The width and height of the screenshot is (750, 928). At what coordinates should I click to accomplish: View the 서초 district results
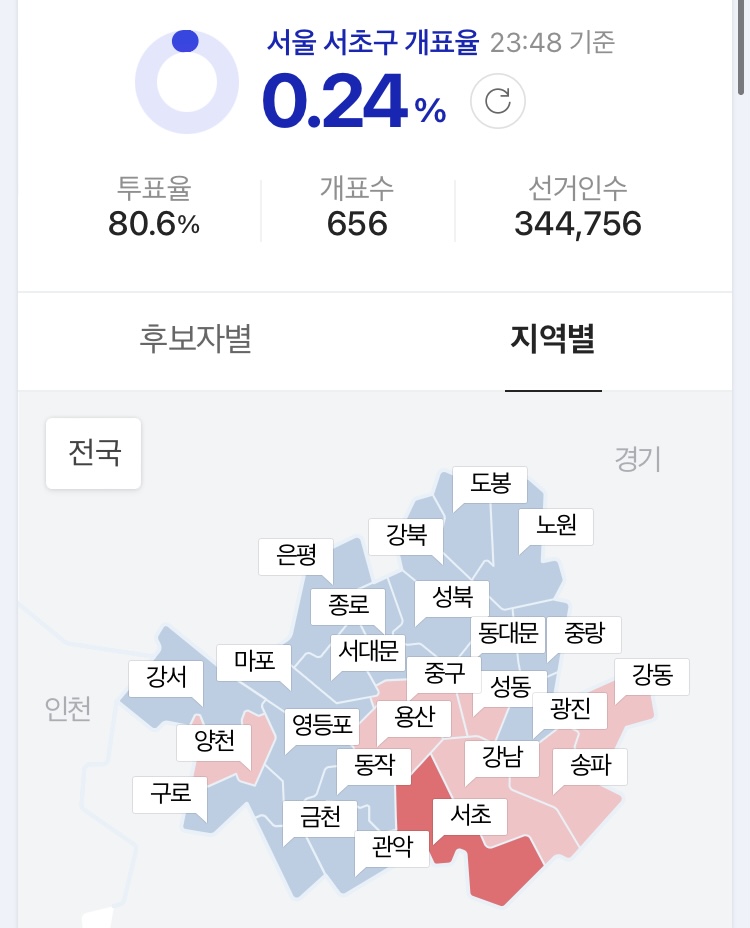coord(470,816)
